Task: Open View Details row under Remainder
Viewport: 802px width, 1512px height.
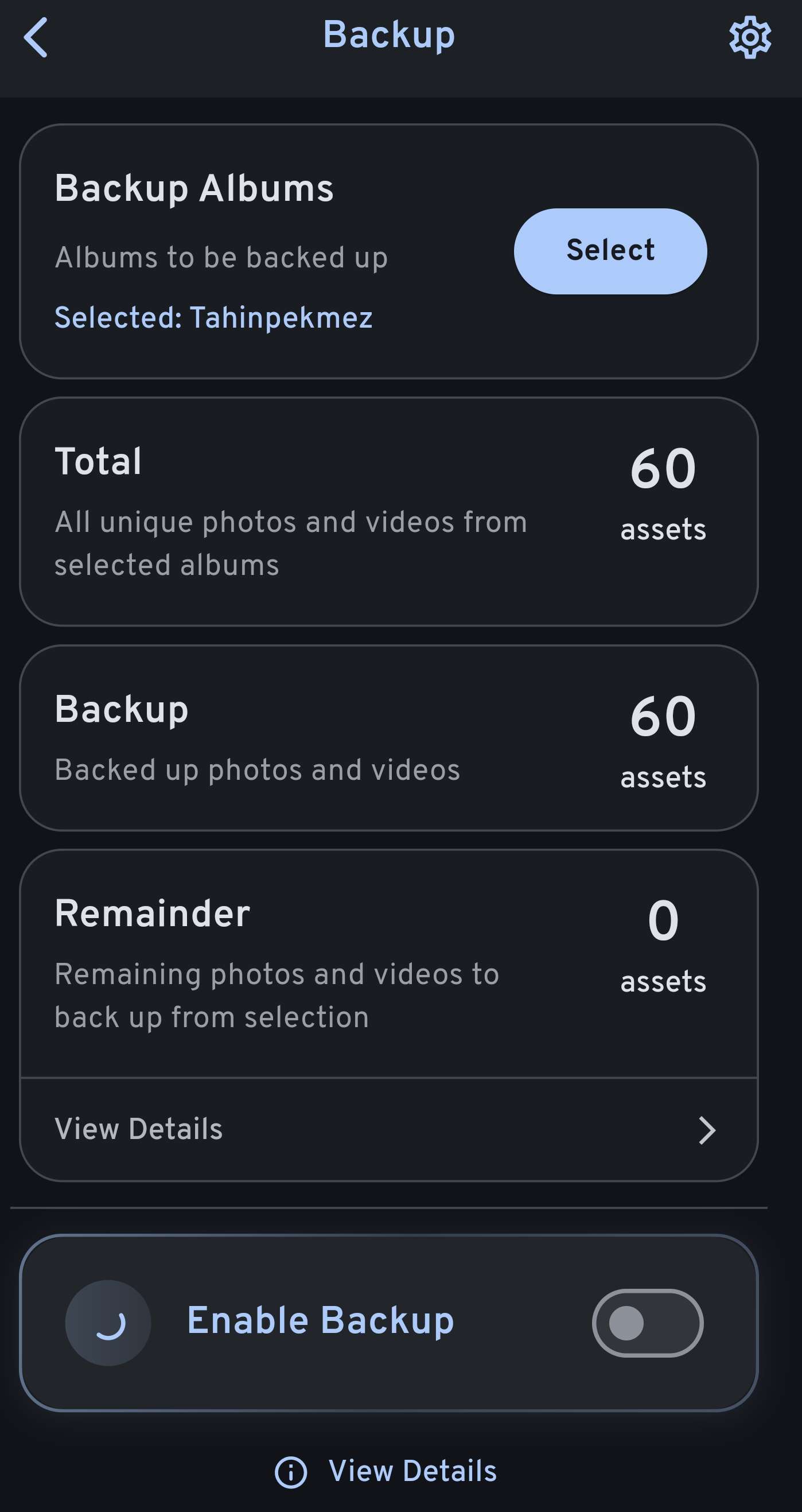Action: coord(387,1129)
